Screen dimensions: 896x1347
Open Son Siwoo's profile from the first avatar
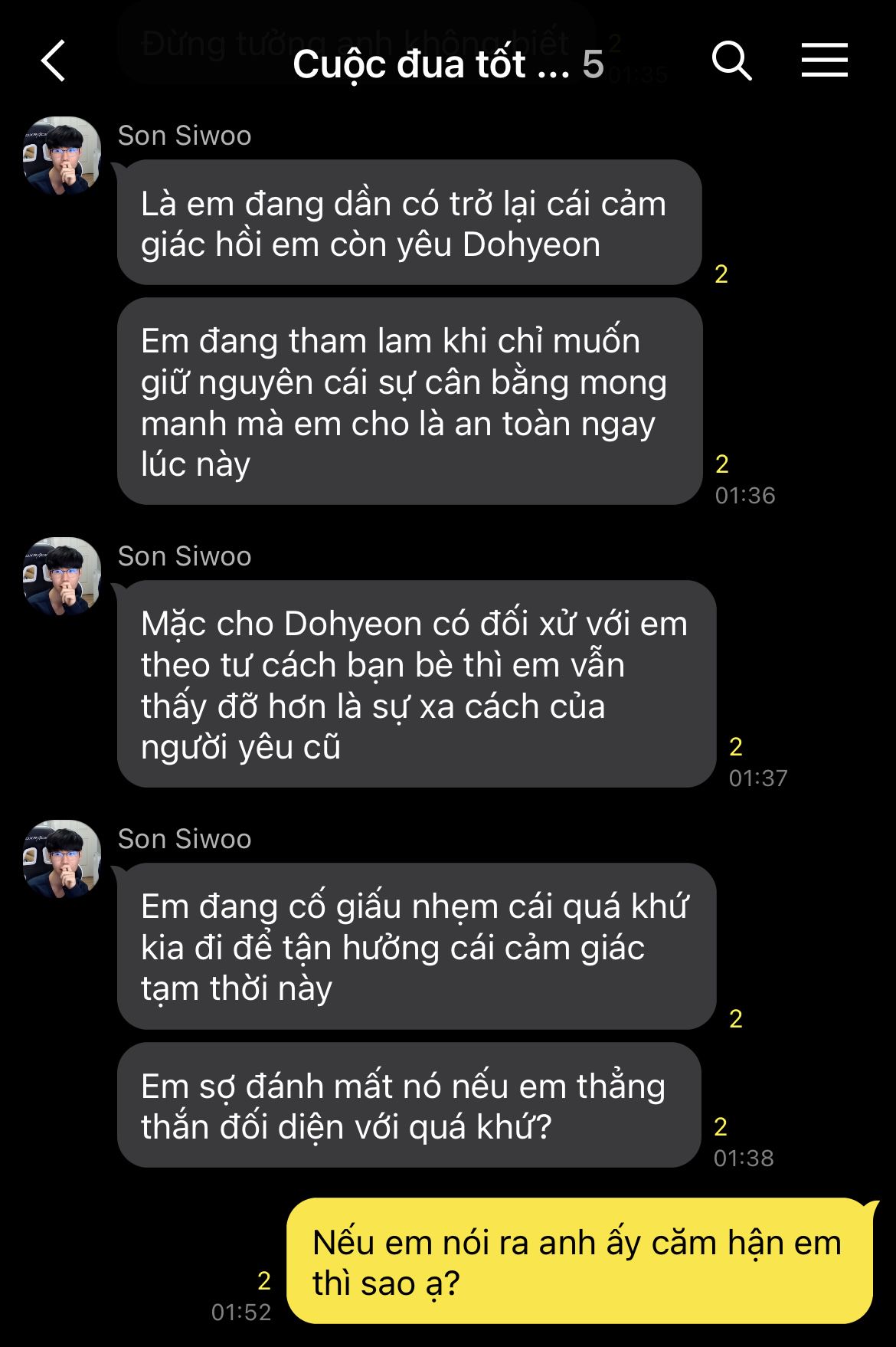(x=62, y=156)
